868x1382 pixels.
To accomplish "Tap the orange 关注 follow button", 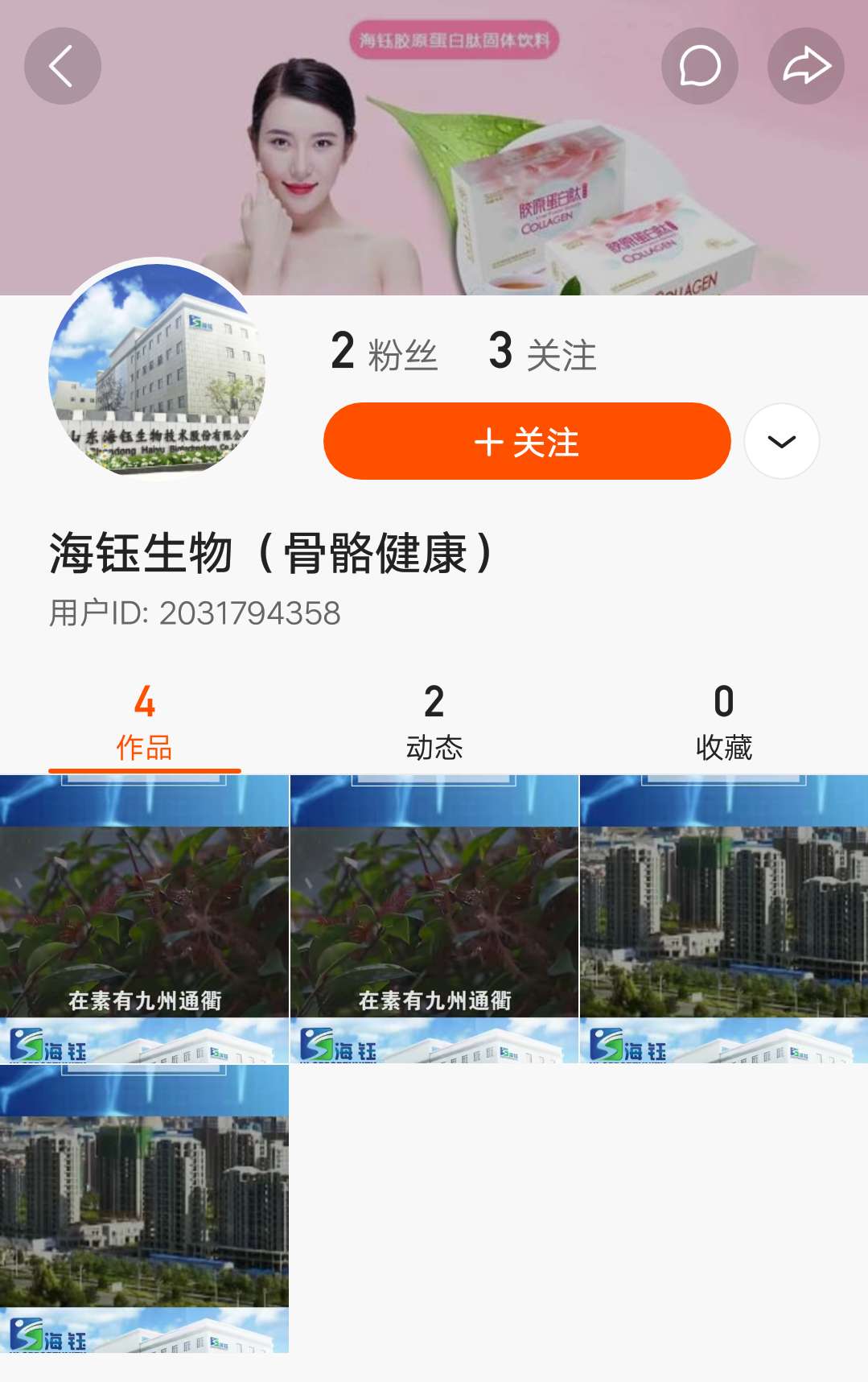I will [x=527, y=441].
